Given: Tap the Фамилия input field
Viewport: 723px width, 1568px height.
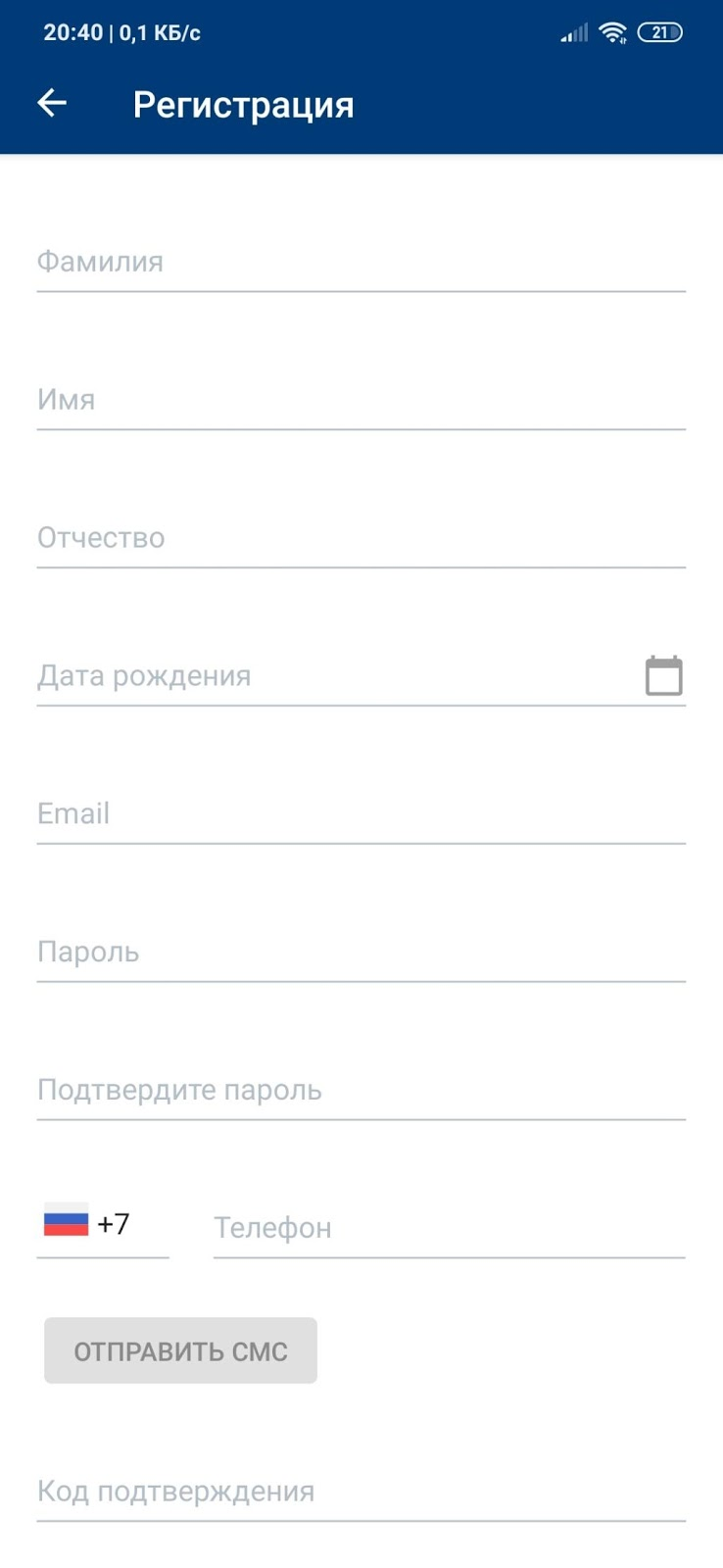Looking at the screenshot, I should point(361,263).
